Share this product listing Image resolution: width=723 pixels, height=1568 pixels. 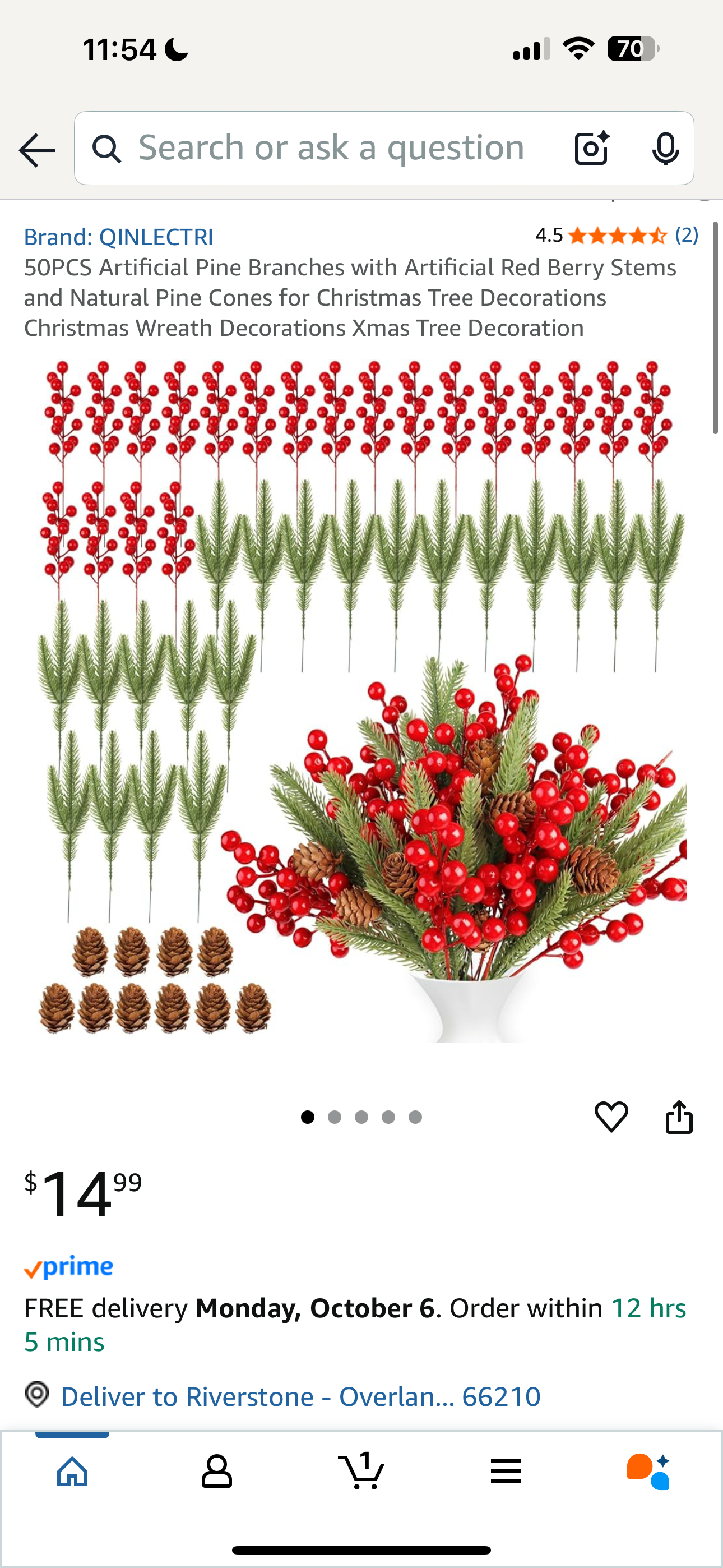pyautogui.click(x=679, y=1117)
